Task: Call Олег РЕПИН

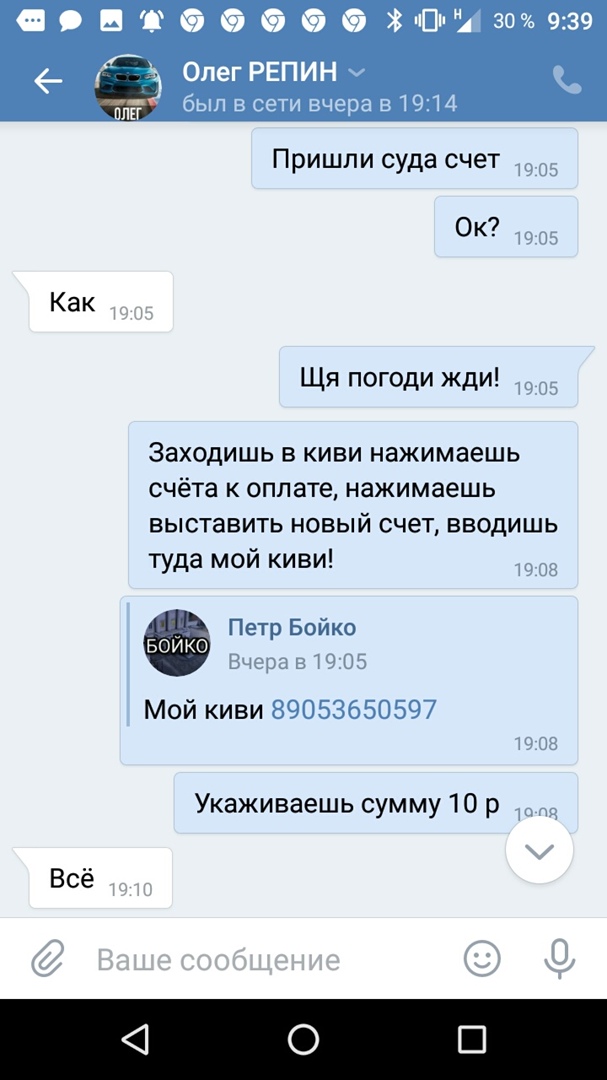Action: click(567, 81)
